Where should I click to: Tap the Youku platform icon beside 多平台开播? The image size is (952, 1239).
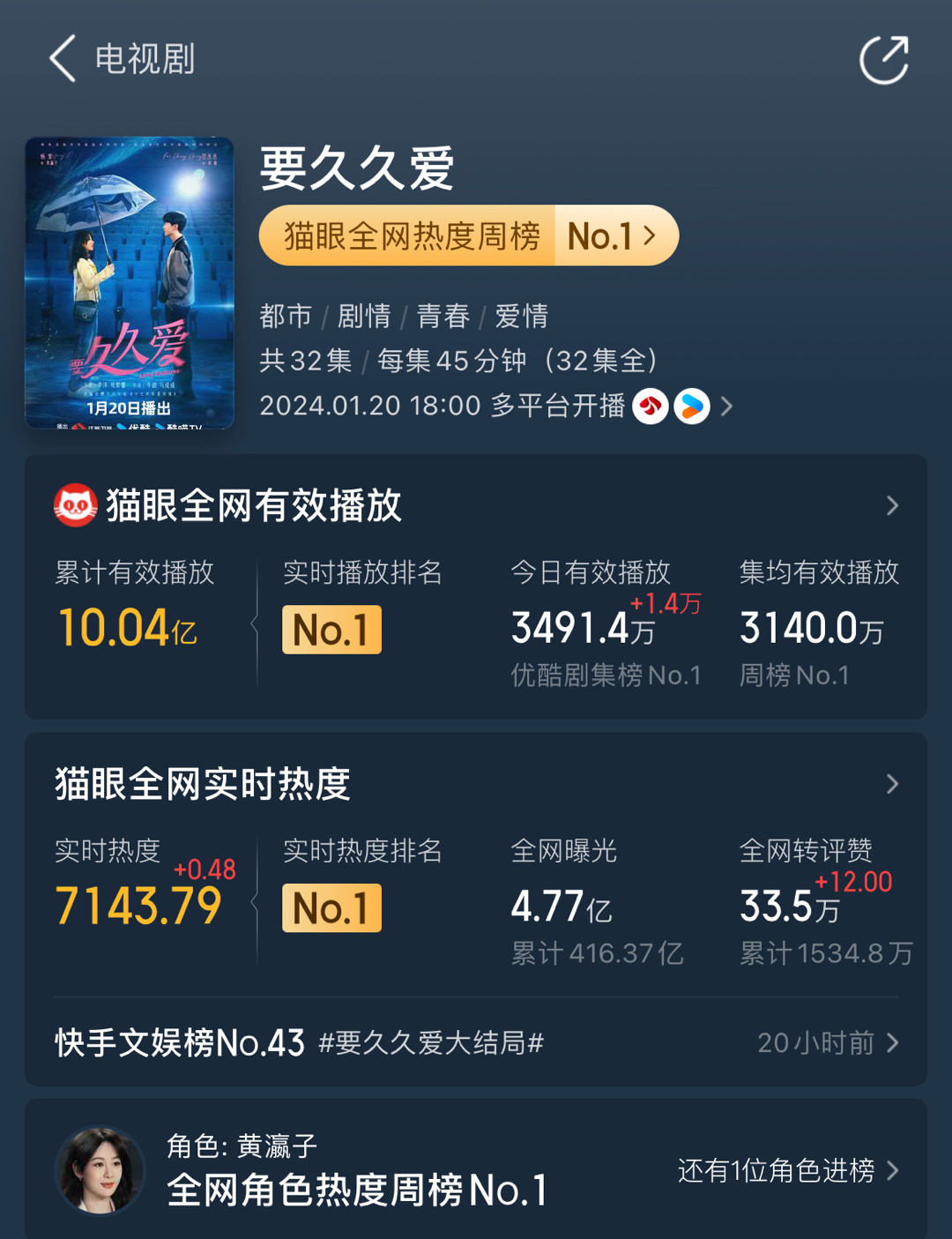pos(693,406)
